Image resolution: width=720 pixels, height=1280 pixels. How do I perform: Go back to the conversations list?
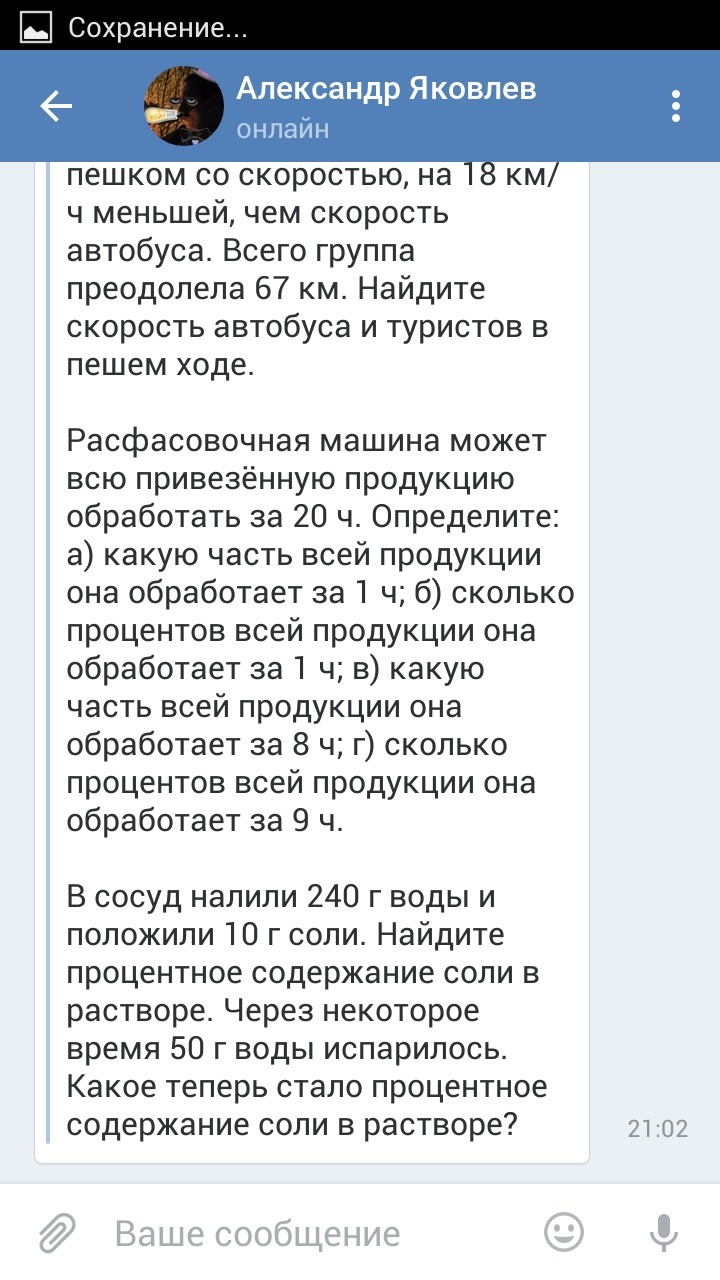(56, 106)
